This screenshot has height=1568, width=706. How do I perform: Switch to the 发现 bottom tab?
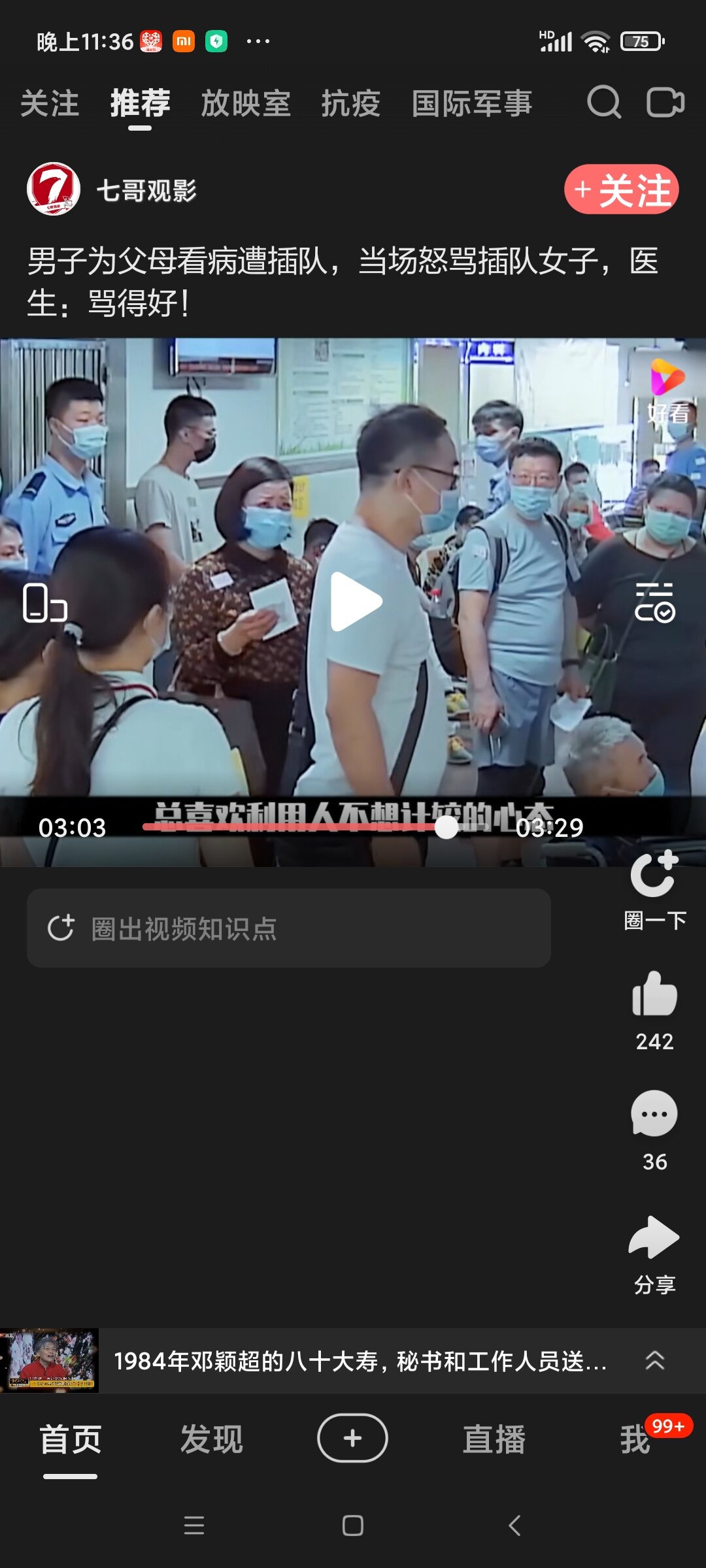click(x=212, y=1439)
